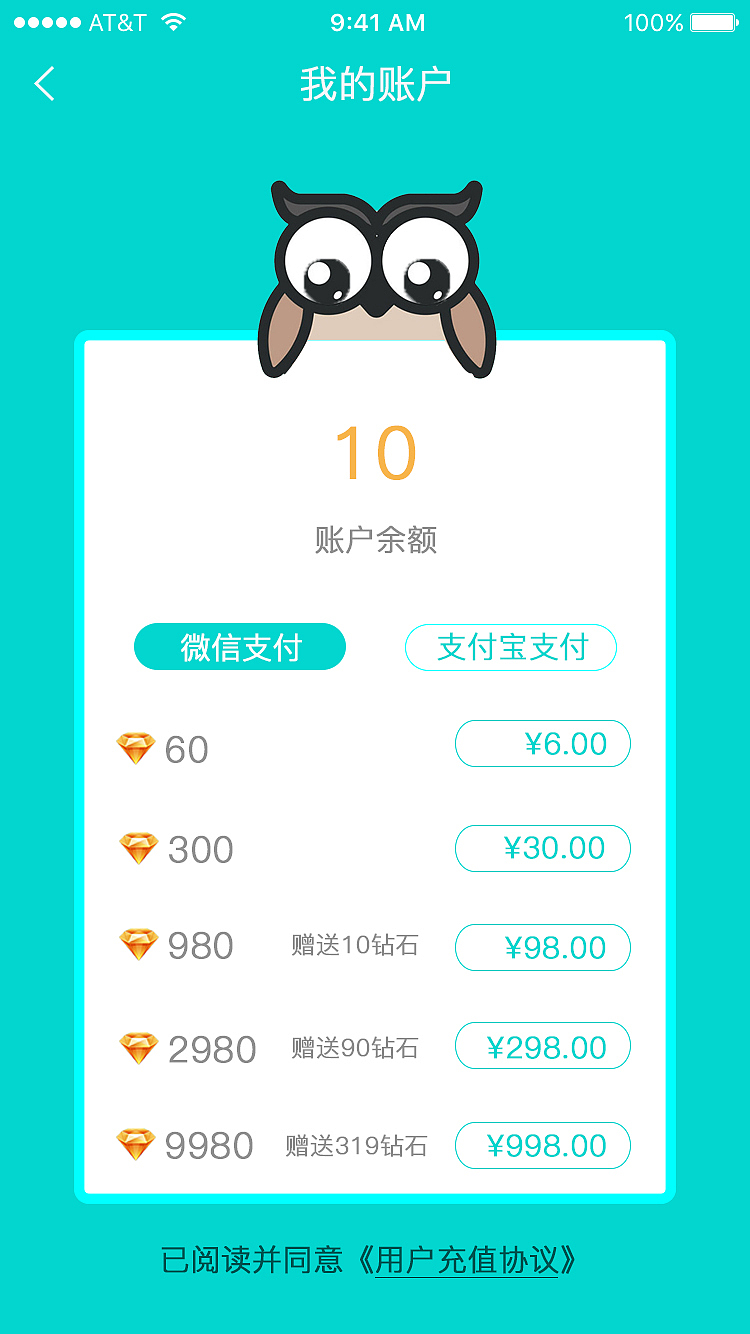Image resolution: width=750 pixels, height=1334 pixels.
Task: Tap the ¥6.00 purchase button
Action: (542, 743)
